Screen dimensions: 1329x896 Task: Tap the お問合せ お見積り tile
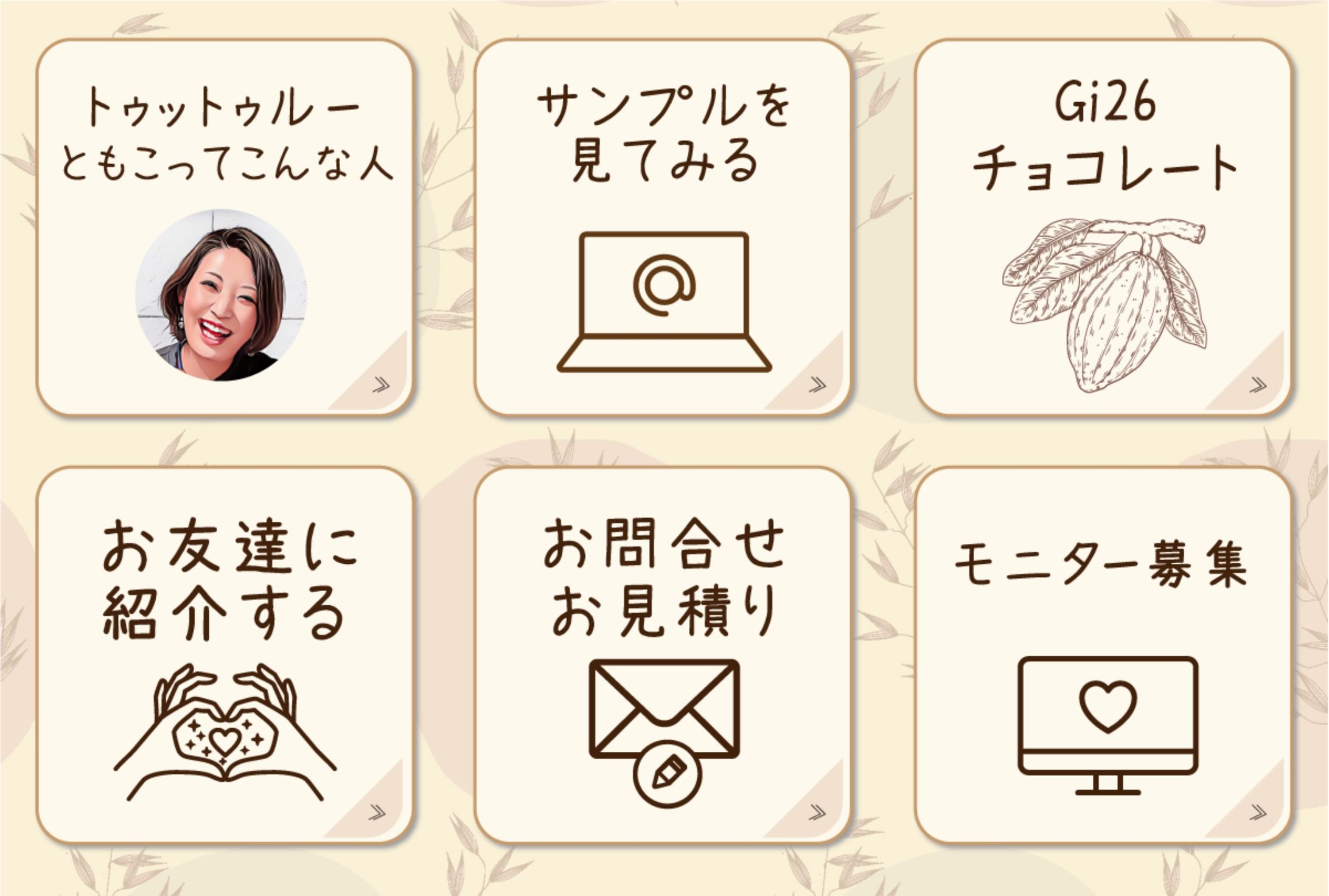663,655
